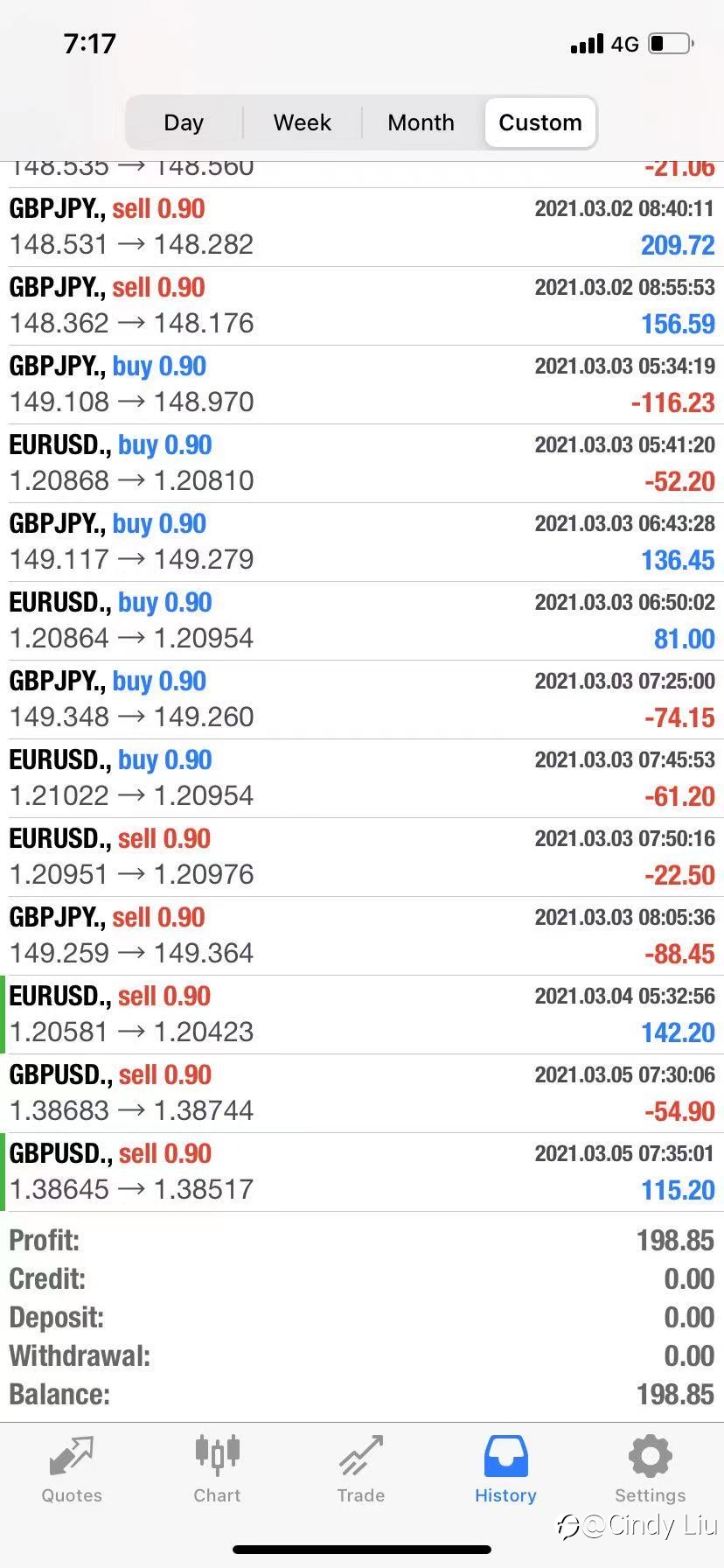The width and height of the screenshot is (724, 1568).
Task: View the EURUSD sell trade with 142.20 profit
Action: coord(362,1015)
